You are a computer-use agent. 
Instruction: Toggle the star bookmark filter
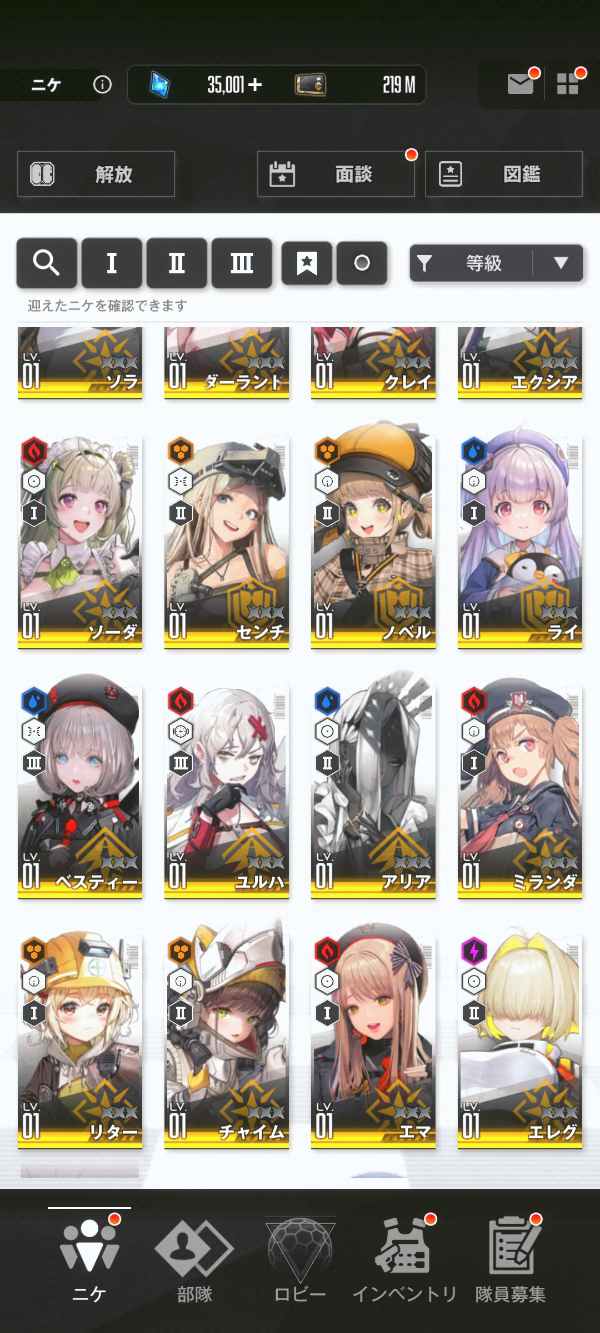[307, 263]
